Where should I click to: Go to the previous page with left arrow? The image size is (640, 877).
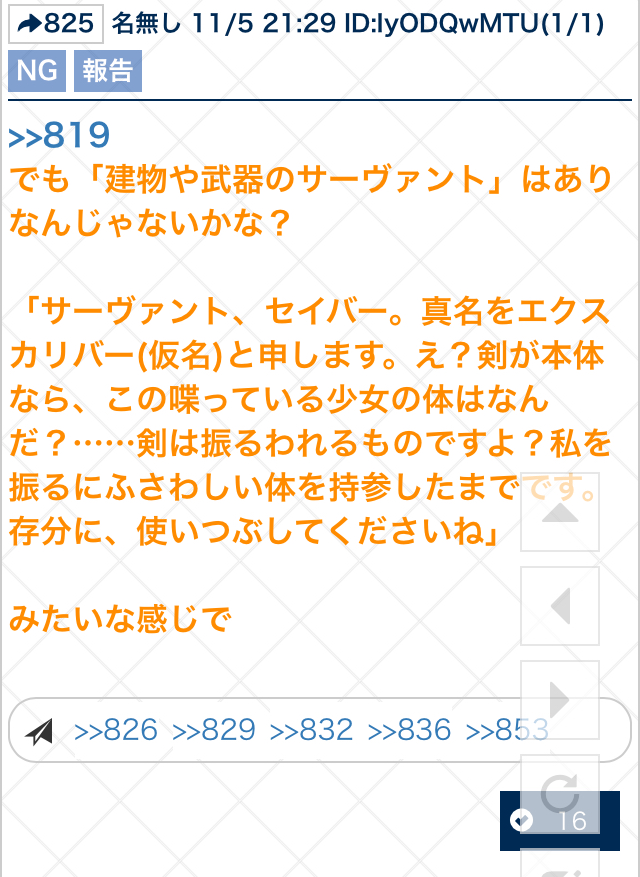(560, 606)
